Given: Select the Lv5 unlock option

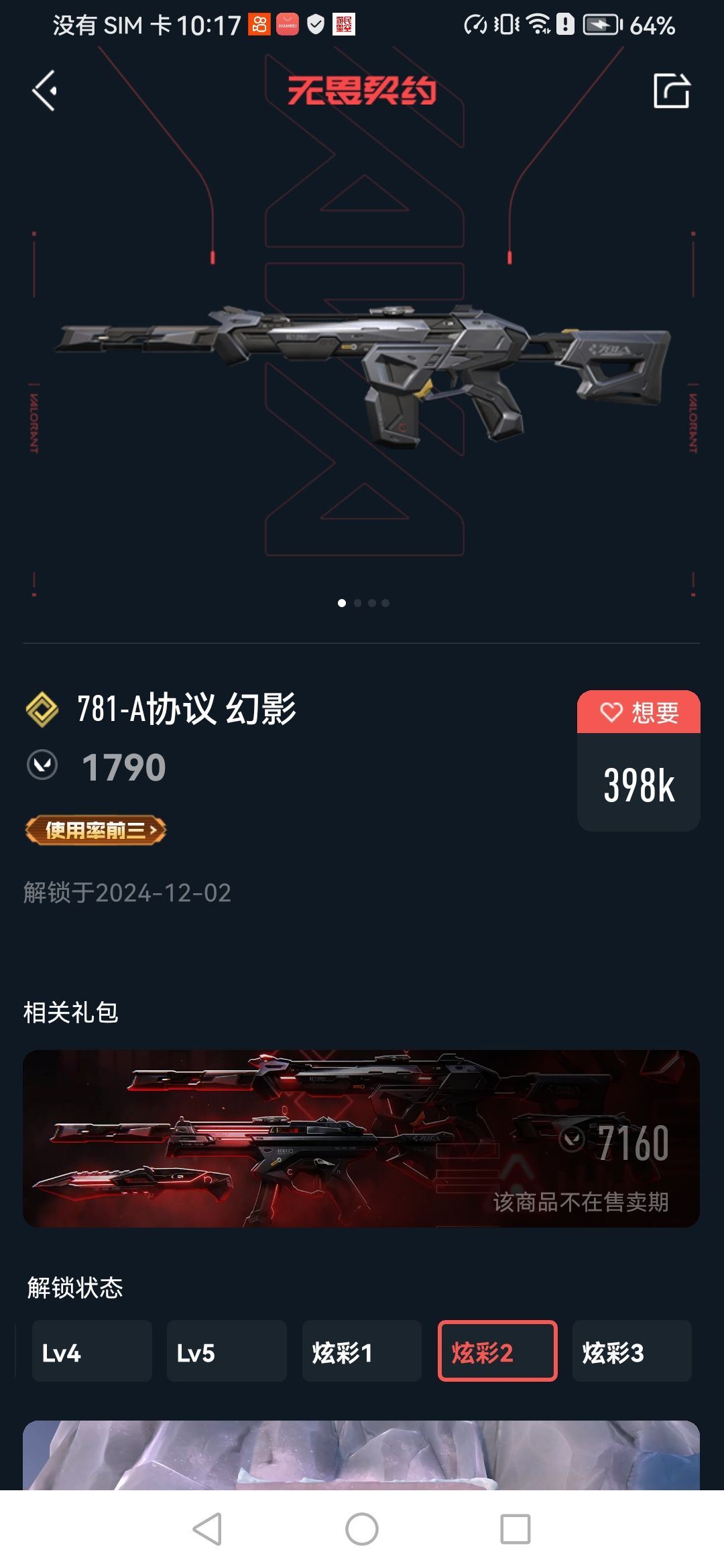Looking at the screenshot, I should (x=227, y=1352).
